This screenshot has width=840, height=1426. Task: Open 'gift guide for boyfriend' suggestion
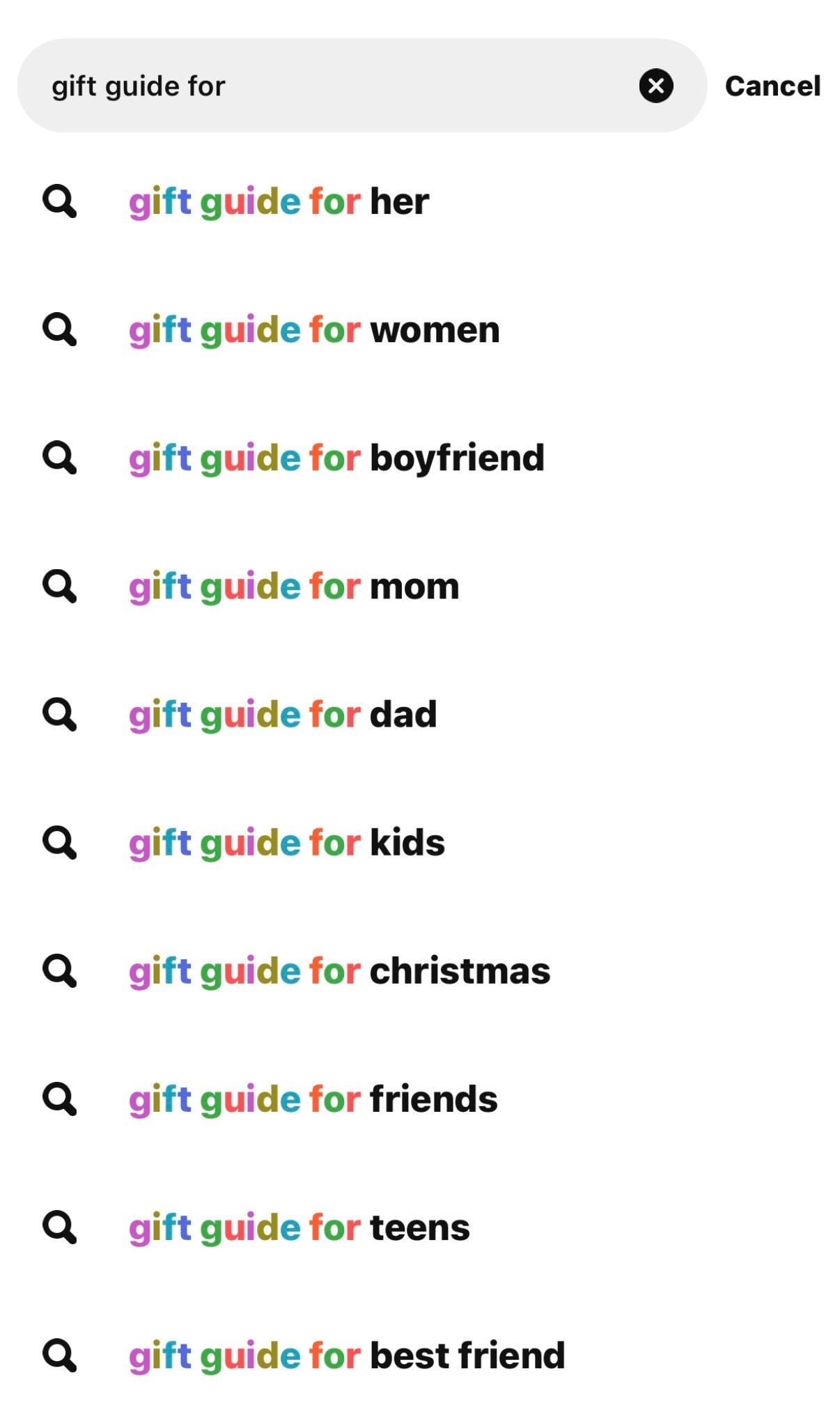pos(336,458)
